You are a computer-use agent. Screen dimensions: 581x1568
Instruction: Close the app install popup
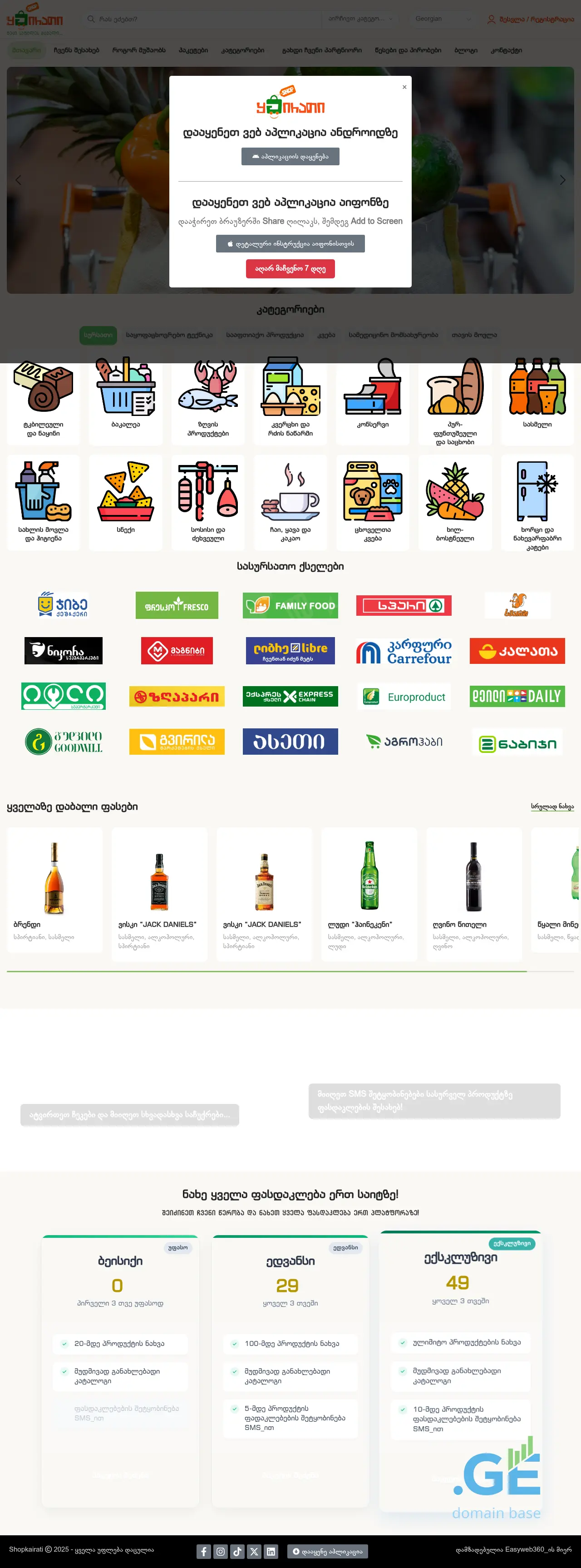(x=404, y=87)
